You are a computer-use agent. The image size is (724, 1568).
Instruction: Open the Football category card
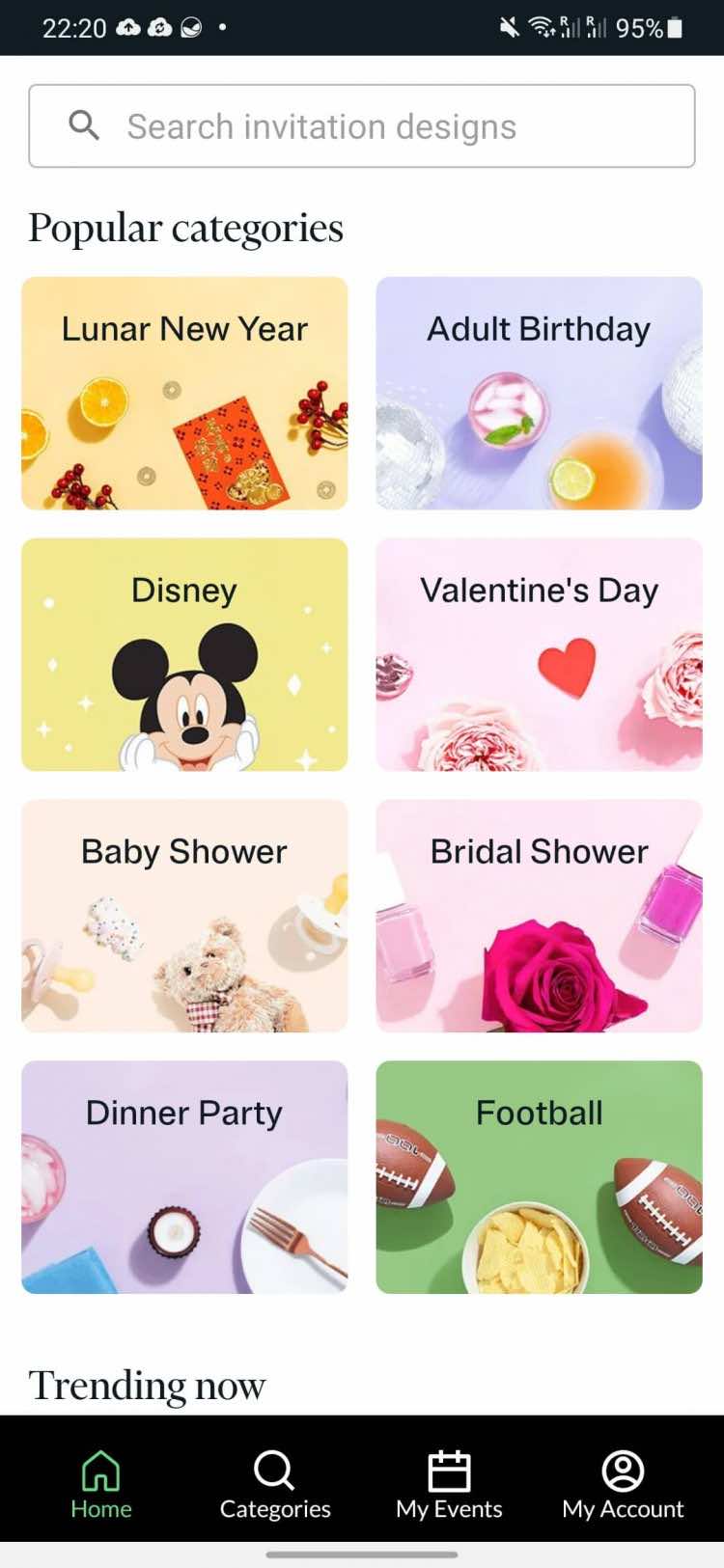coord(539,1177)
